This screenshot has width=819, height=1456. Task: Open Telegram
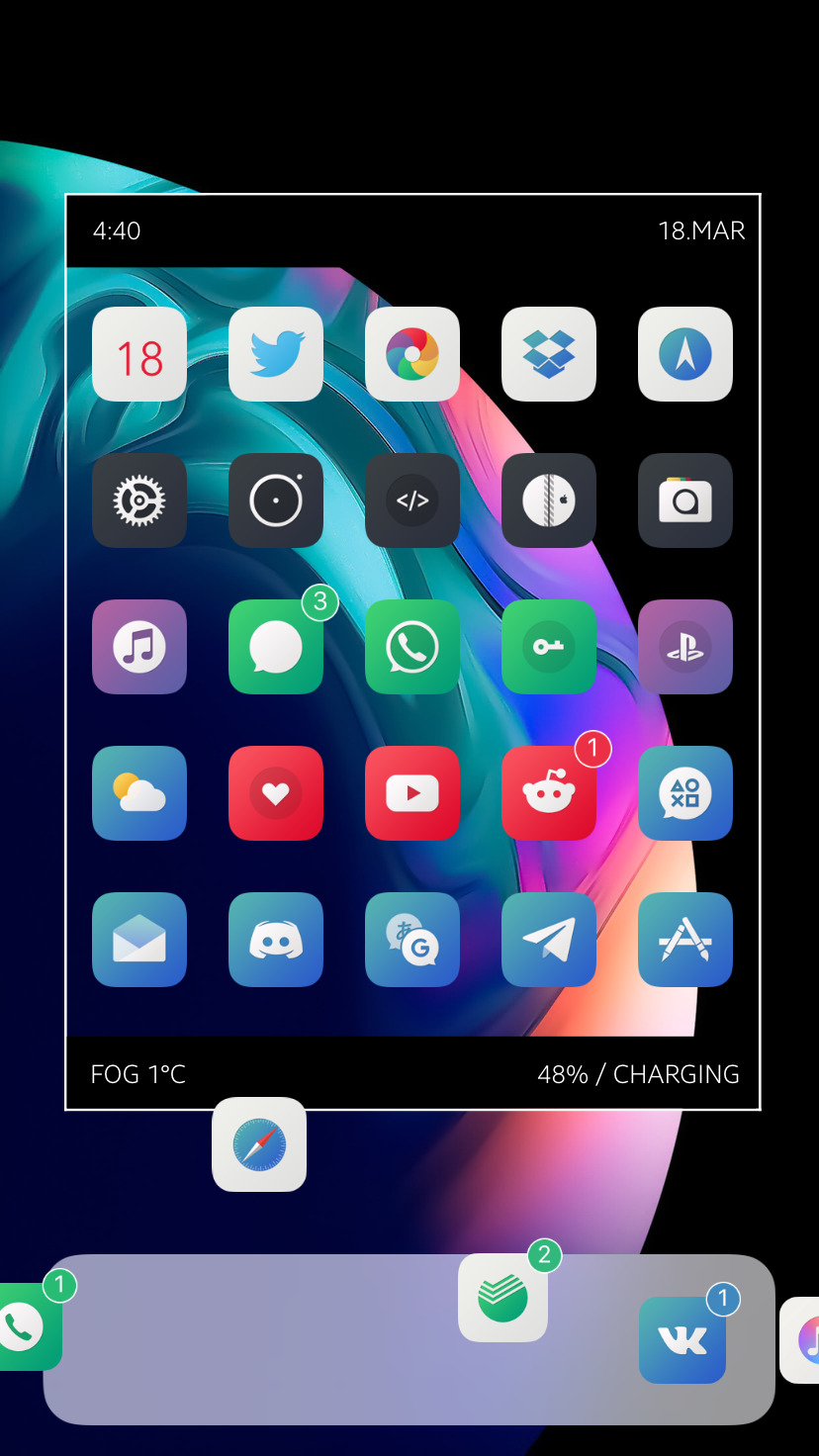coord(549,940)
